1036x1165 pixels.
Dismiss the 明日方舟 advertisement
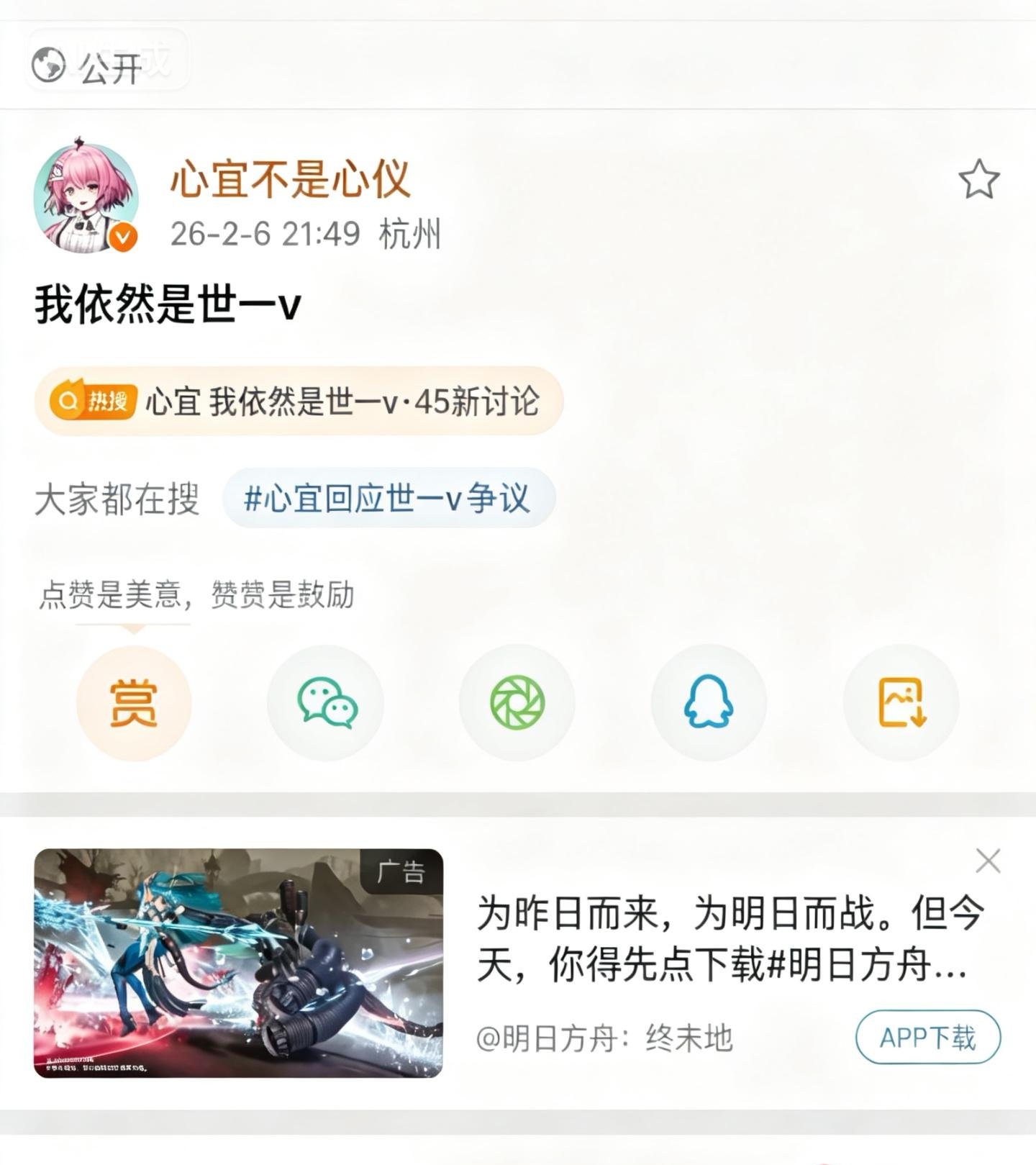(x=988, y=861)
